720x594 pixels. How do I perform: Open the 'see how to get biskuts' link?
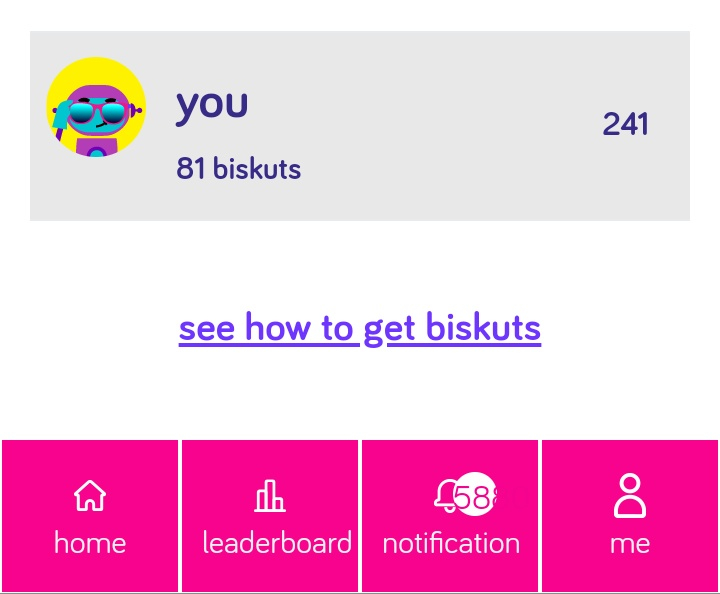360,328
